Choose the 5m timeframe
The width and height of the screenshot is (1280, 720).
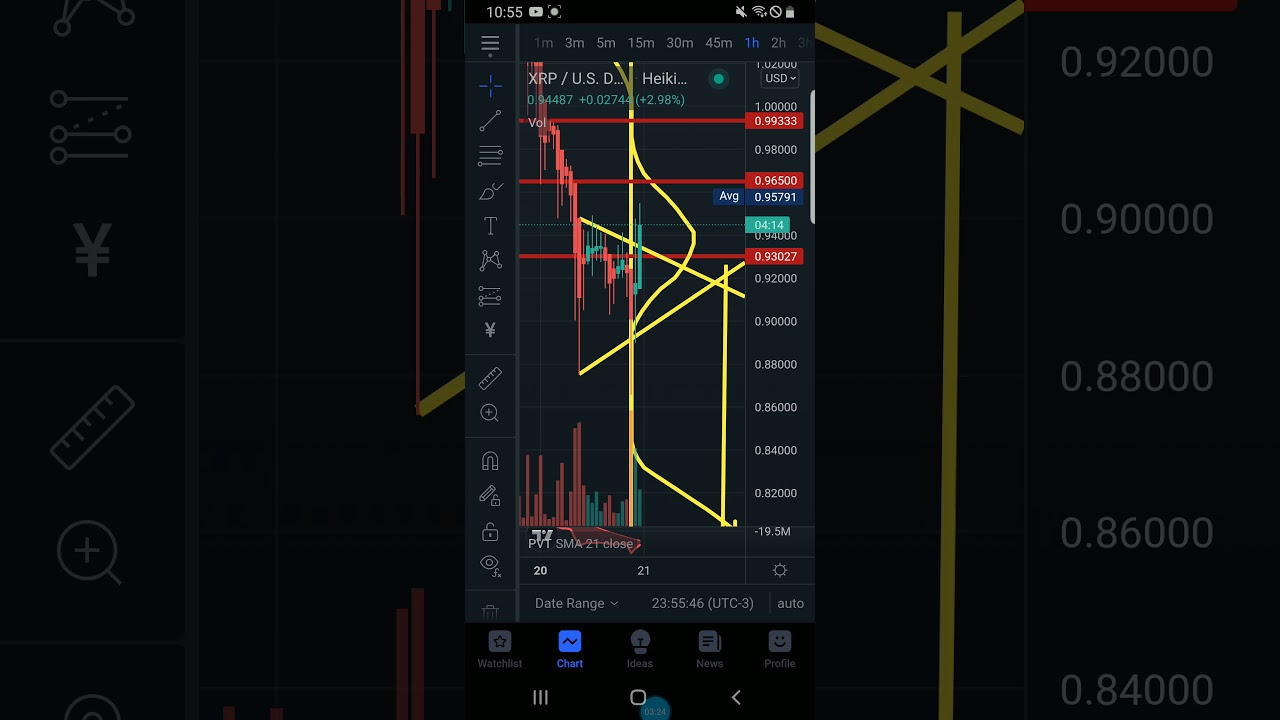point(606,43)
